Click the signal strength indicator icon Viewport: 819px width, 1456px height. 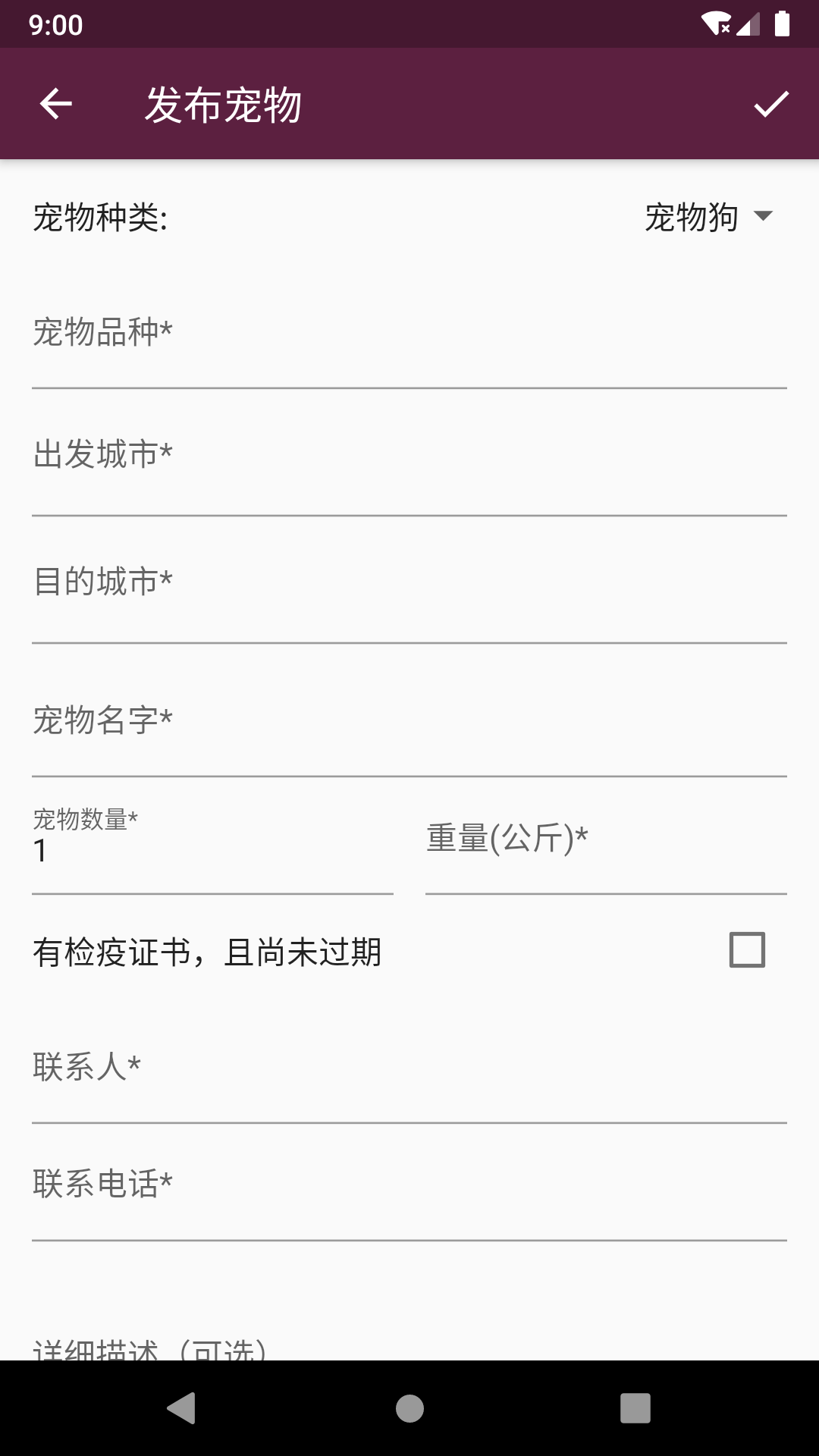click(750, 24)
